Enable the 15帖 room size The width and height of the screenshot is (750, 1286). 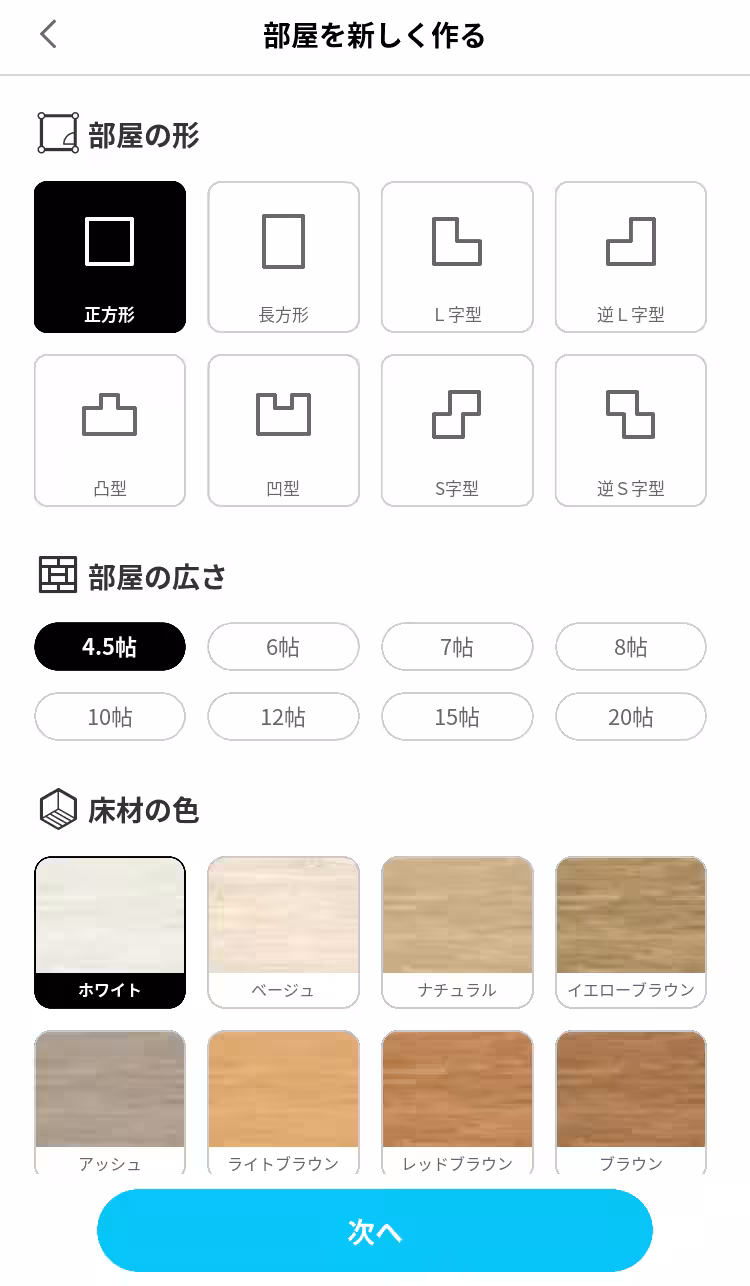(457, 717)
